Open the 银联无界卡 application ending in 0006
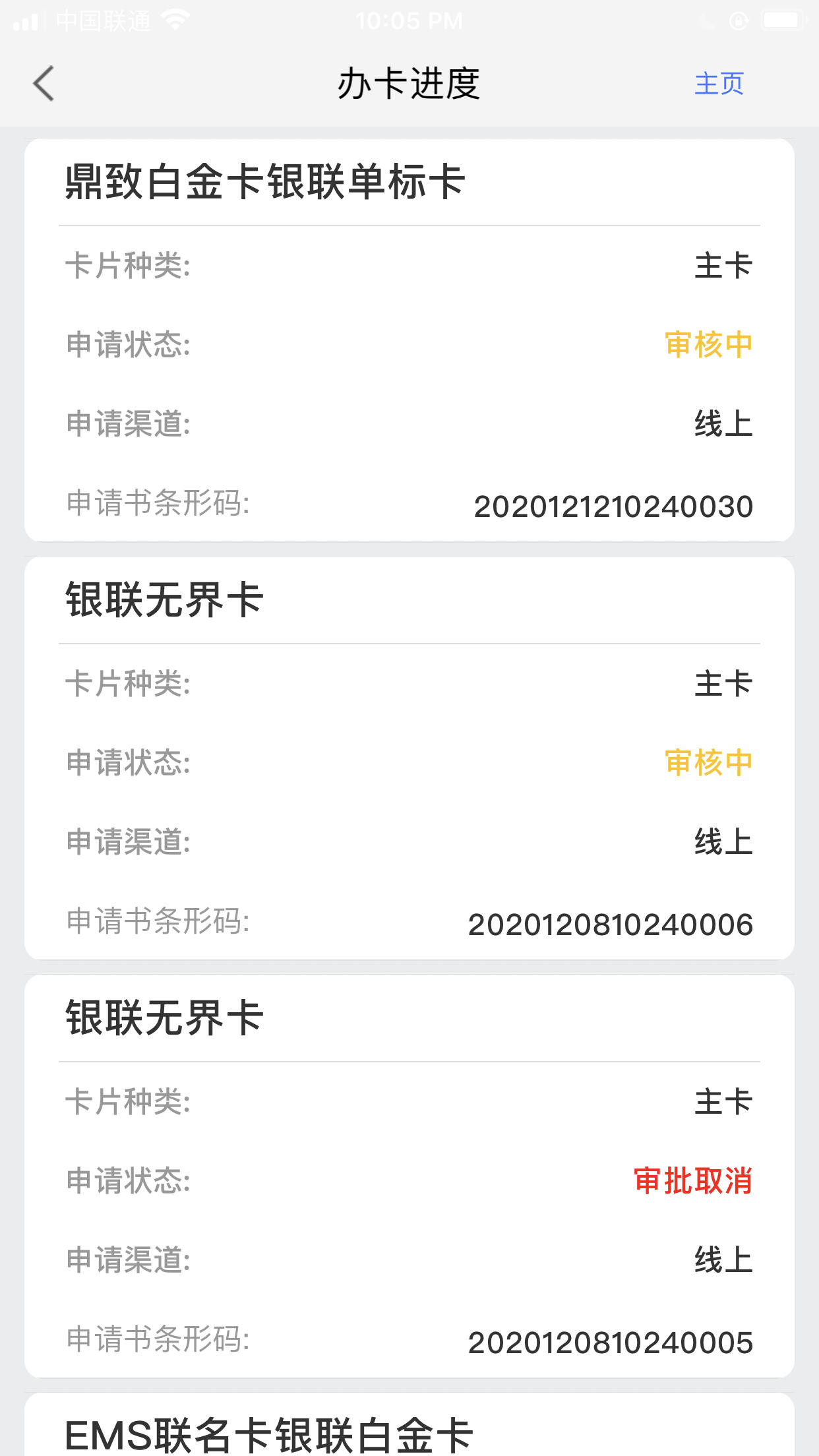 409,758
